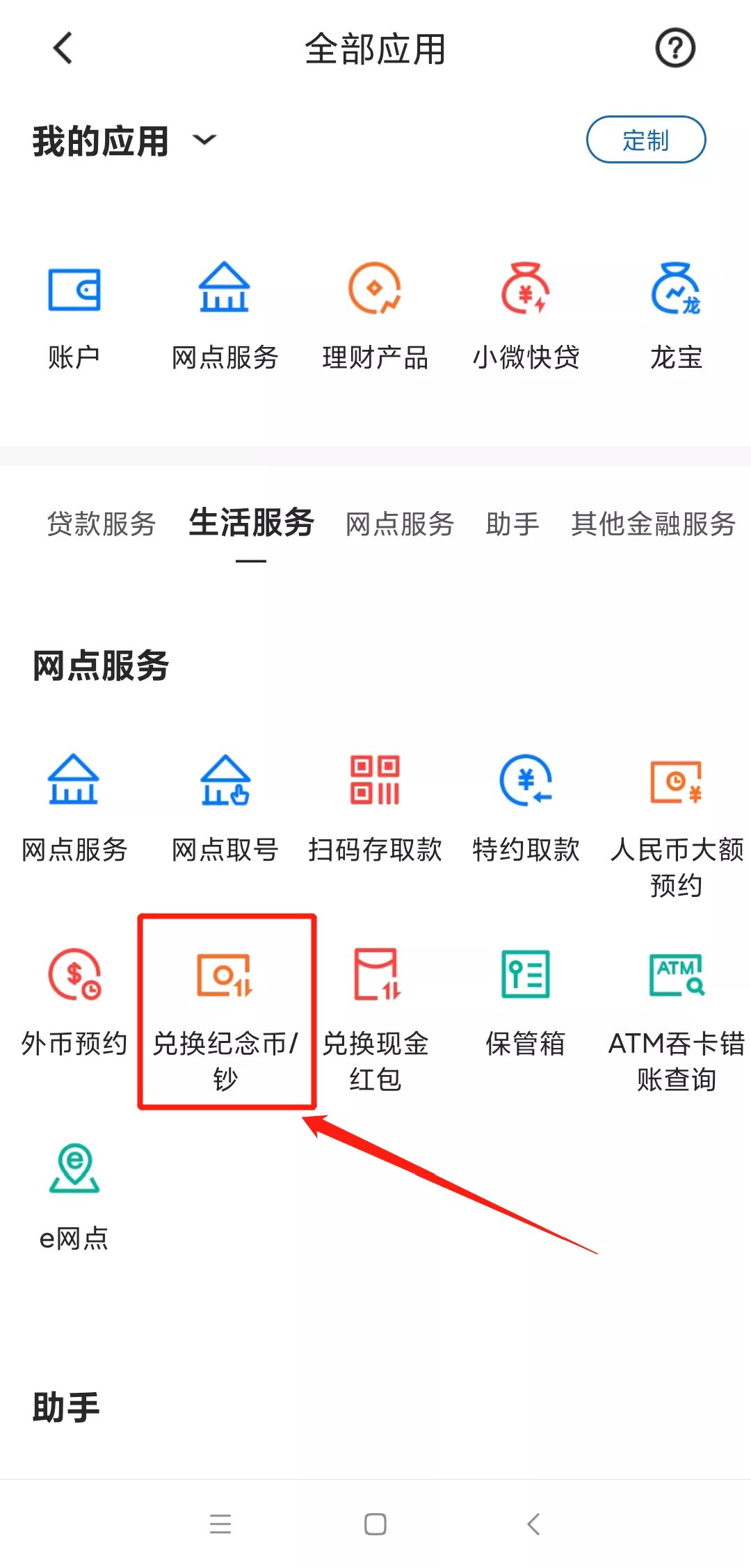Expand the 我的应用 dropdown arrow

click(204, 140)
